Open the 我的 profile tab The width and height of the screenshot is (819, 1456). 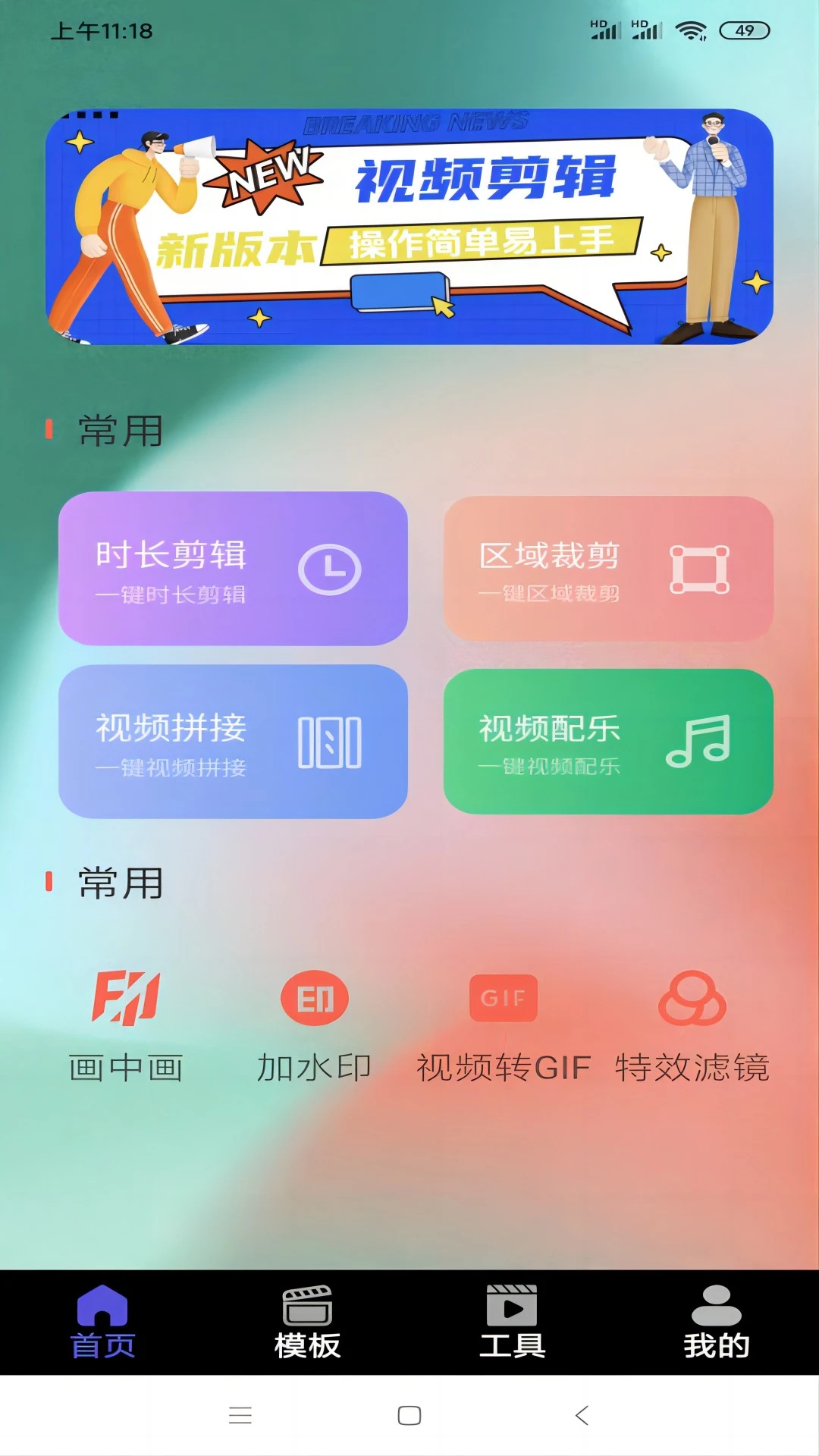(x=716, y=1322)
